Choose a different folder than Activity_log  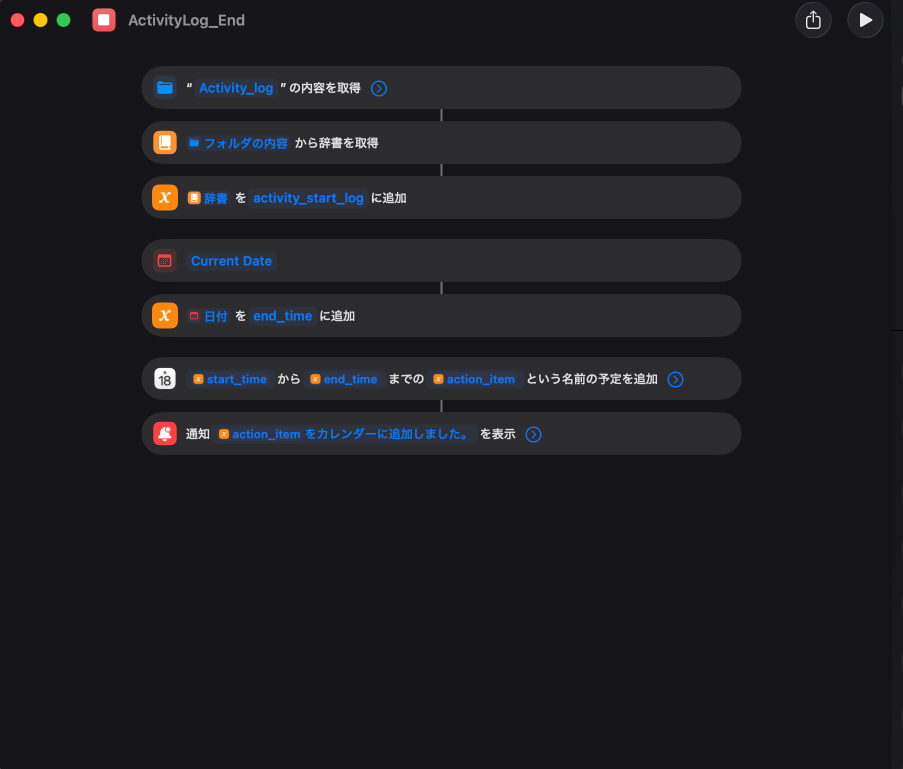[236, 88]
